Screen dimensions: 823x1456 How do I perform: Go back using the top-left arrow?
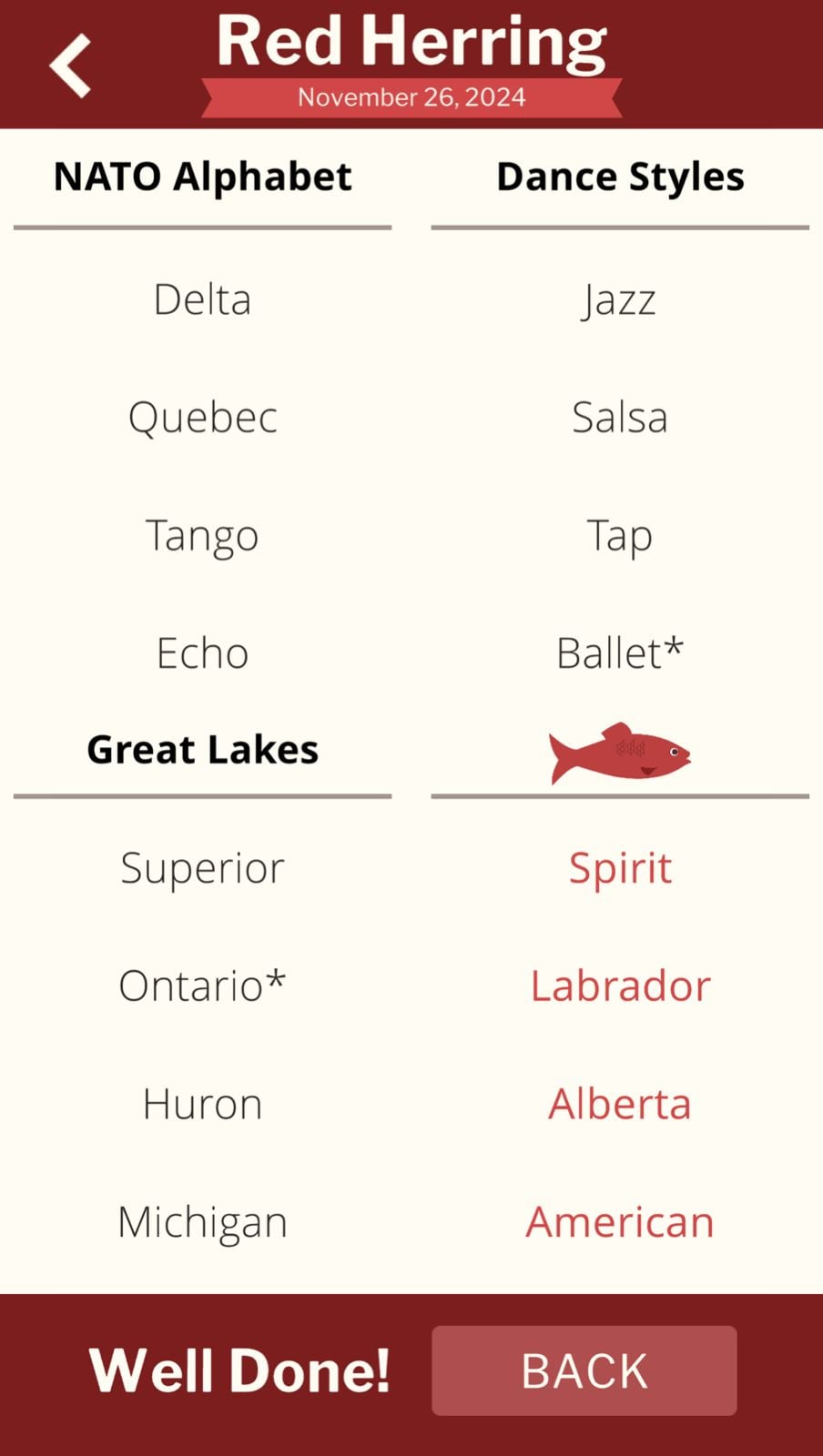click(70, 66)
